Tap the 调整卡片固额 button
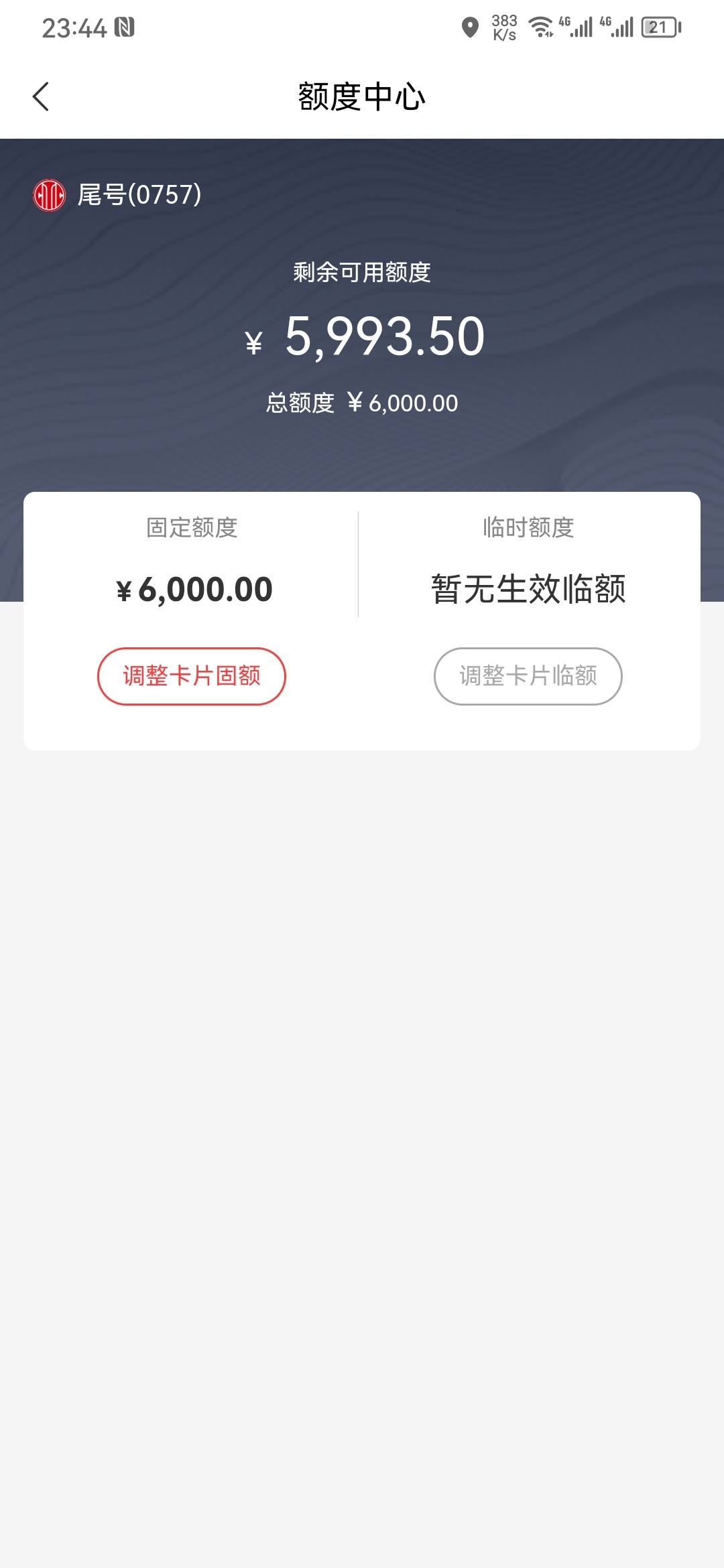The image size is (724, 1568). point(192,676)
